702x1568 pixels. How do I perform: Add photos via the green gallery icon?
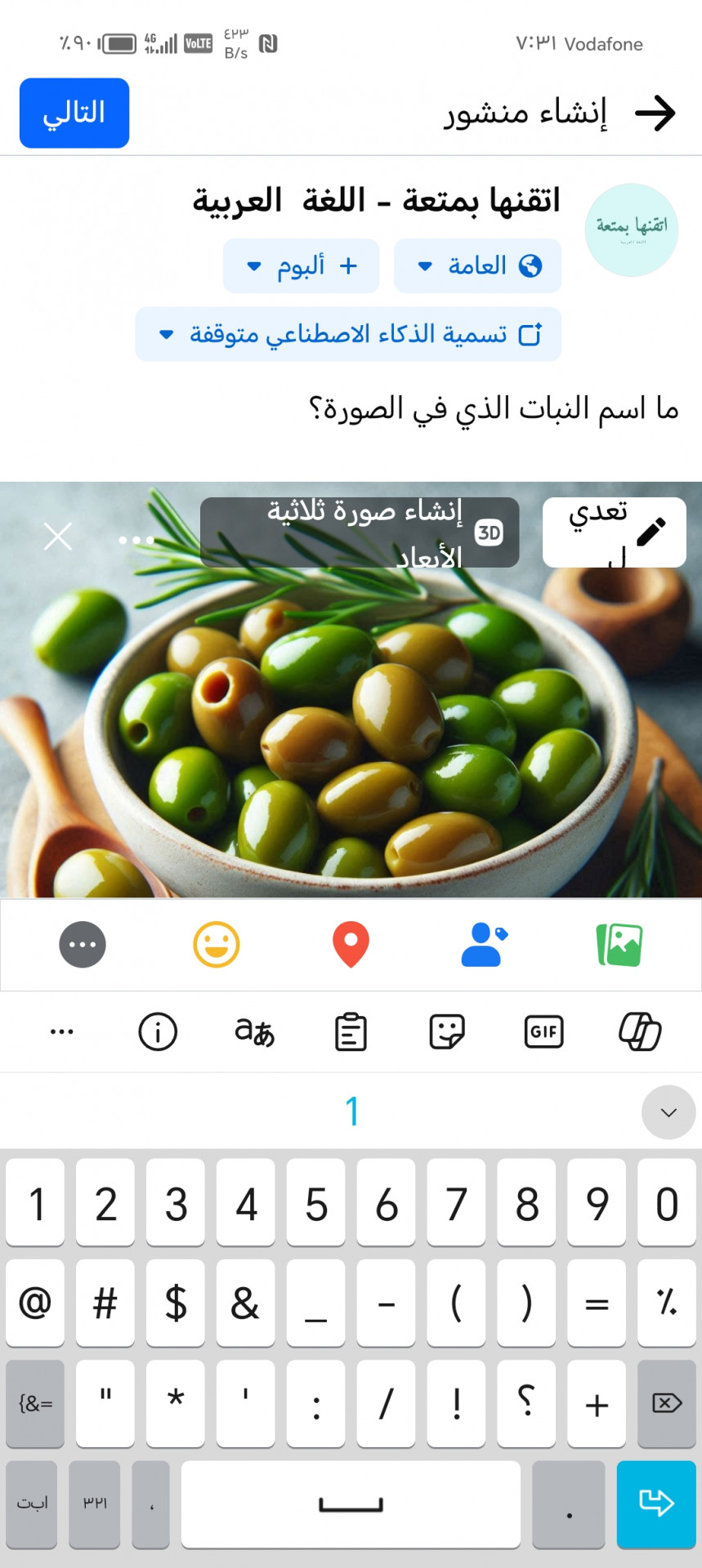[619, 945]
